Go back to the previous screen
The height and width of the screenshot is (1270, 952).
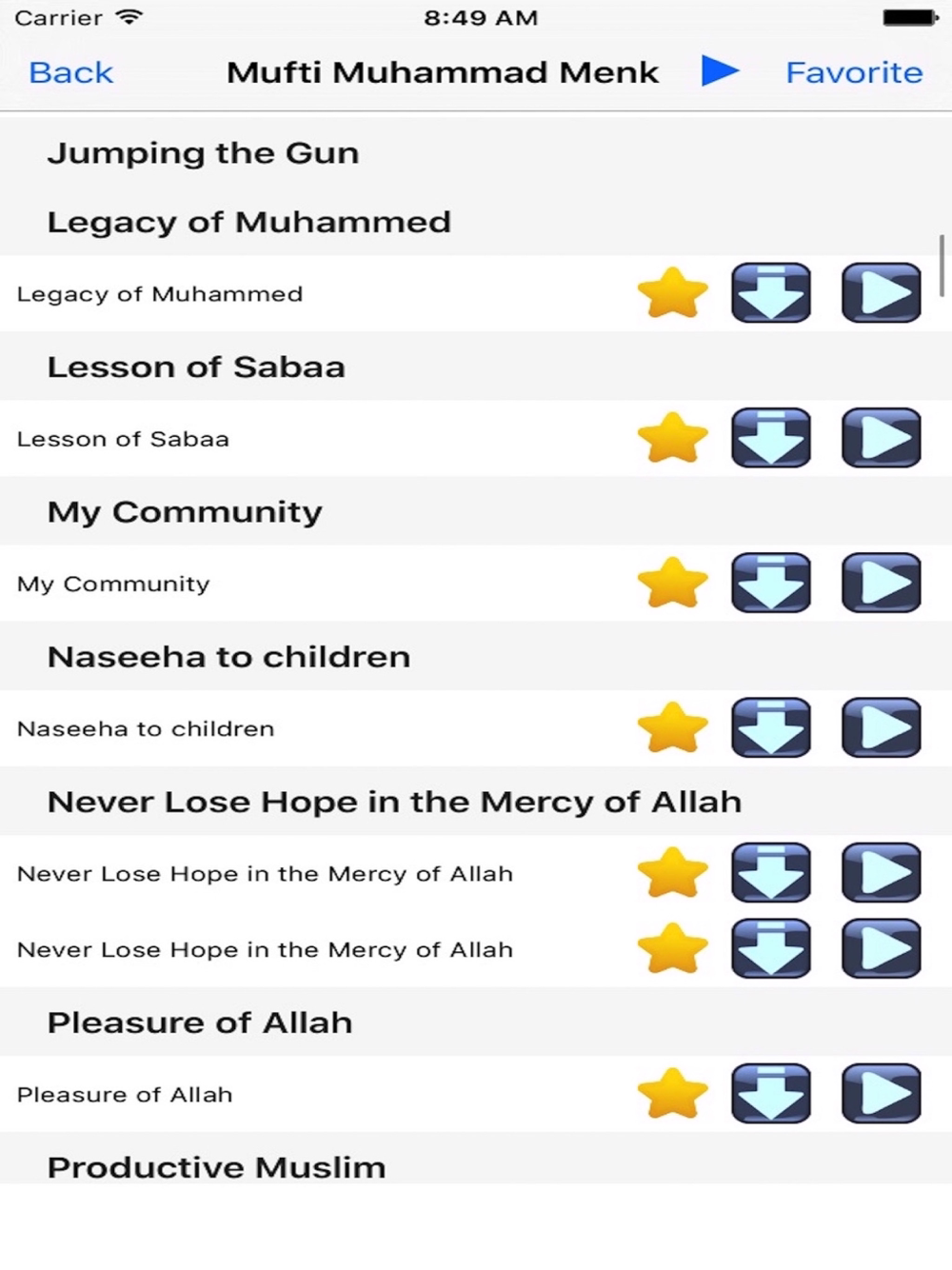pos(70,72)
